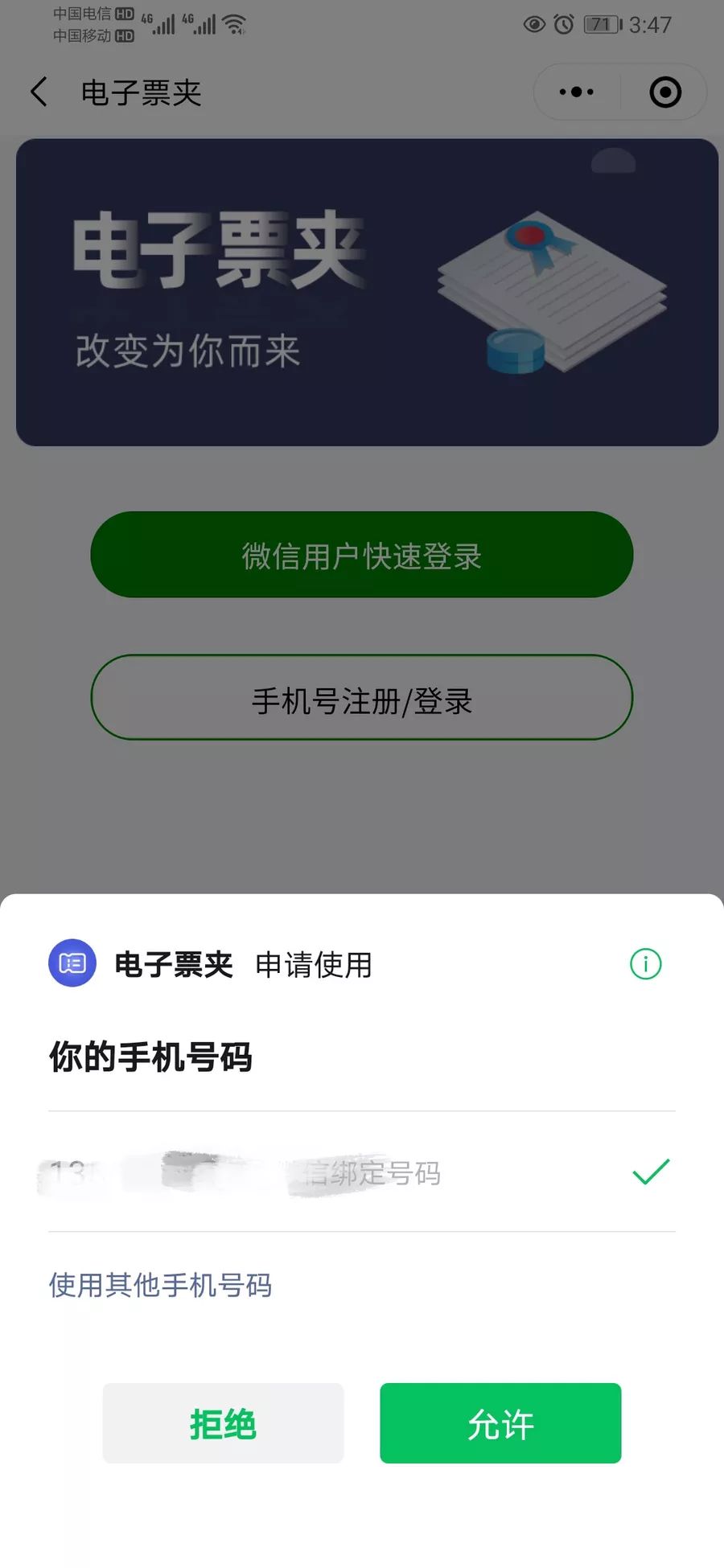Open the info icon beside 申请使用
This screenshot has width=724, height=1568.
coord(645,963)
